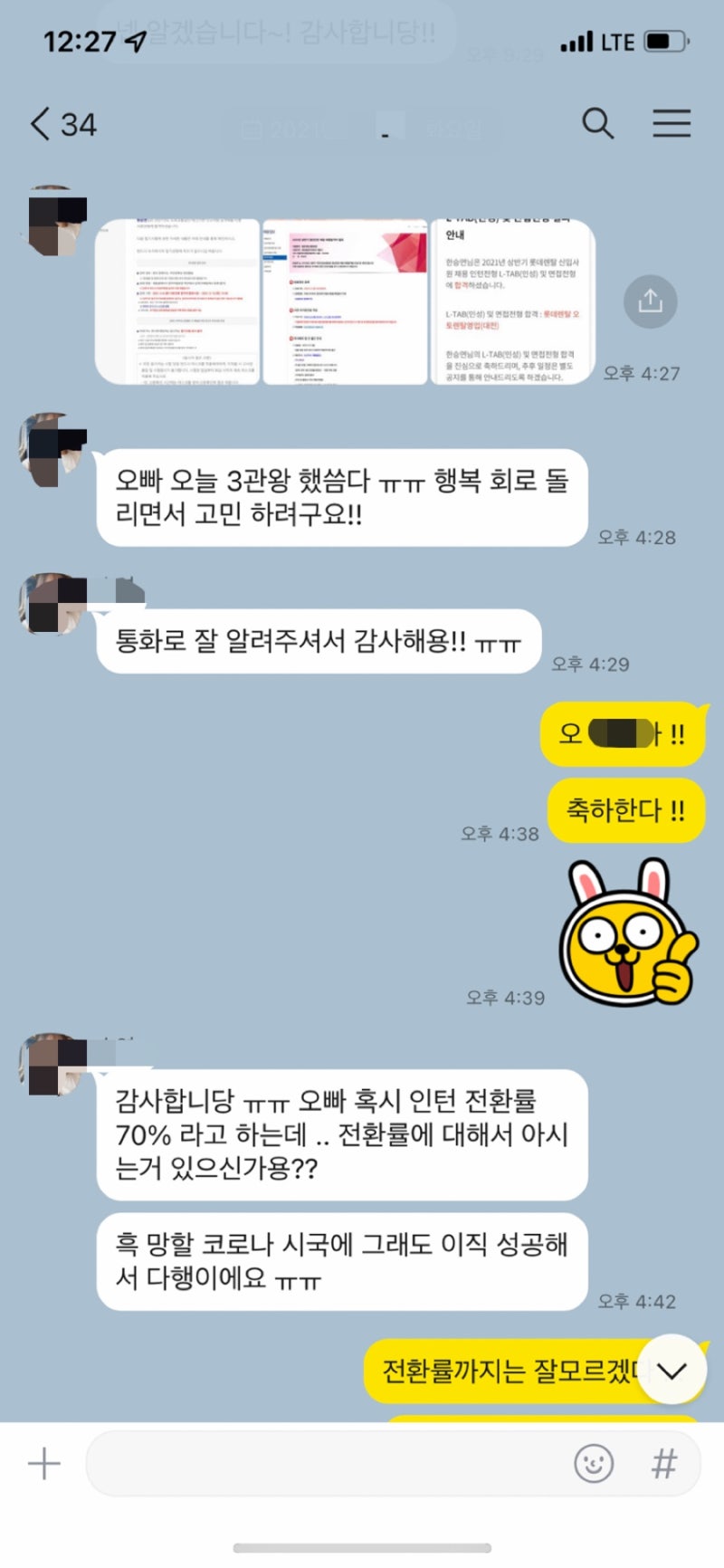Tap the bubble thanking for the phone call
The width and height of the screenshot is (724, 1568).
coord(319,642)
